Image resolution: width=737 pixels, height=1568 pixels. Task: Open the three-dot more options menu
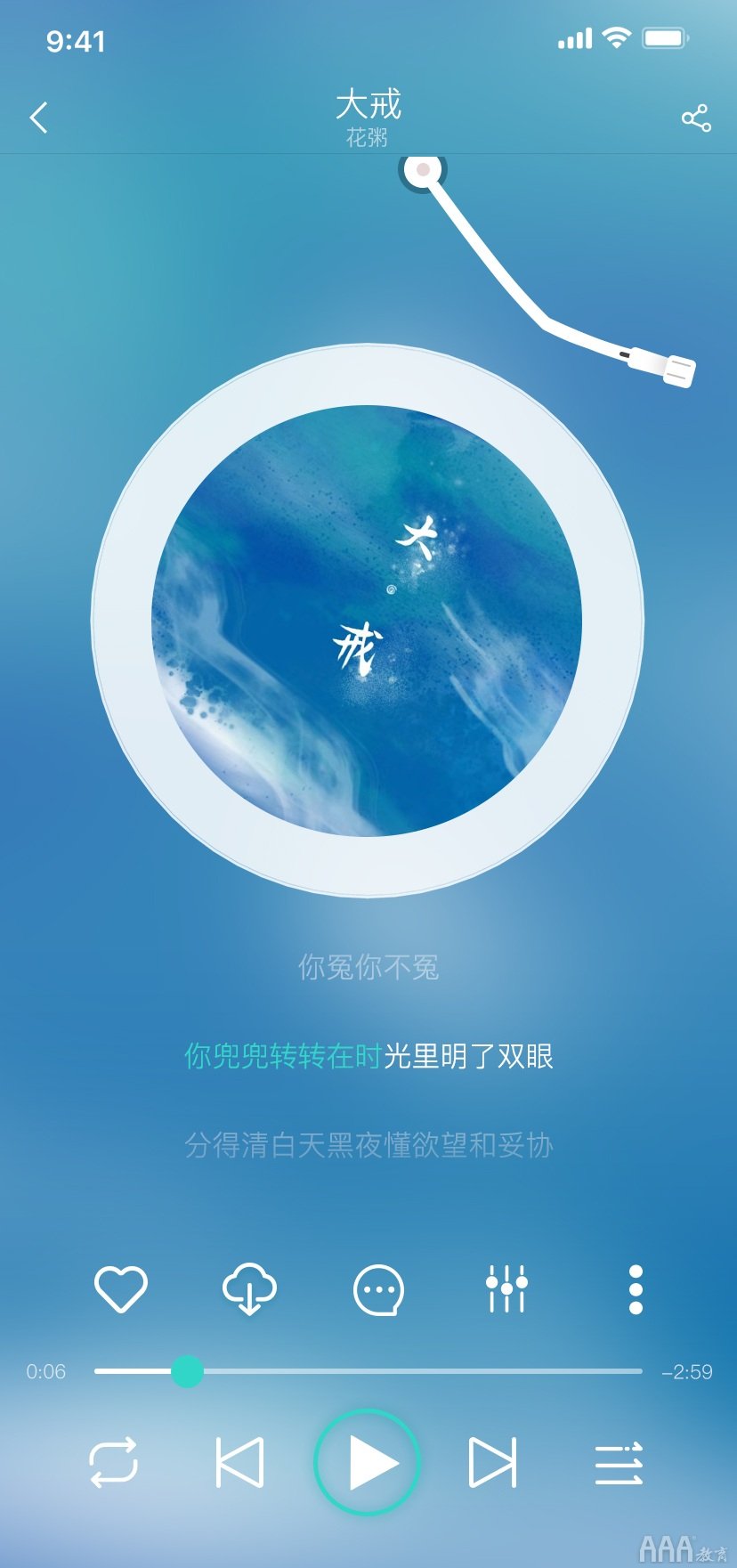click(x=636, y=1288)
